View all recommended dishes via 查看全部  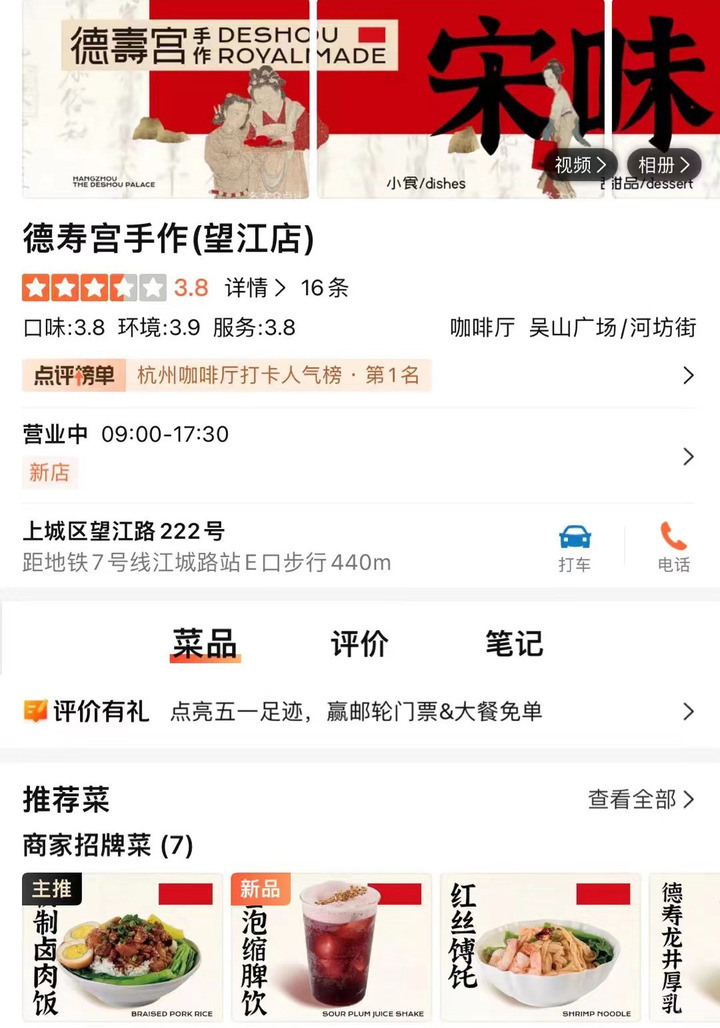[640, 799]
